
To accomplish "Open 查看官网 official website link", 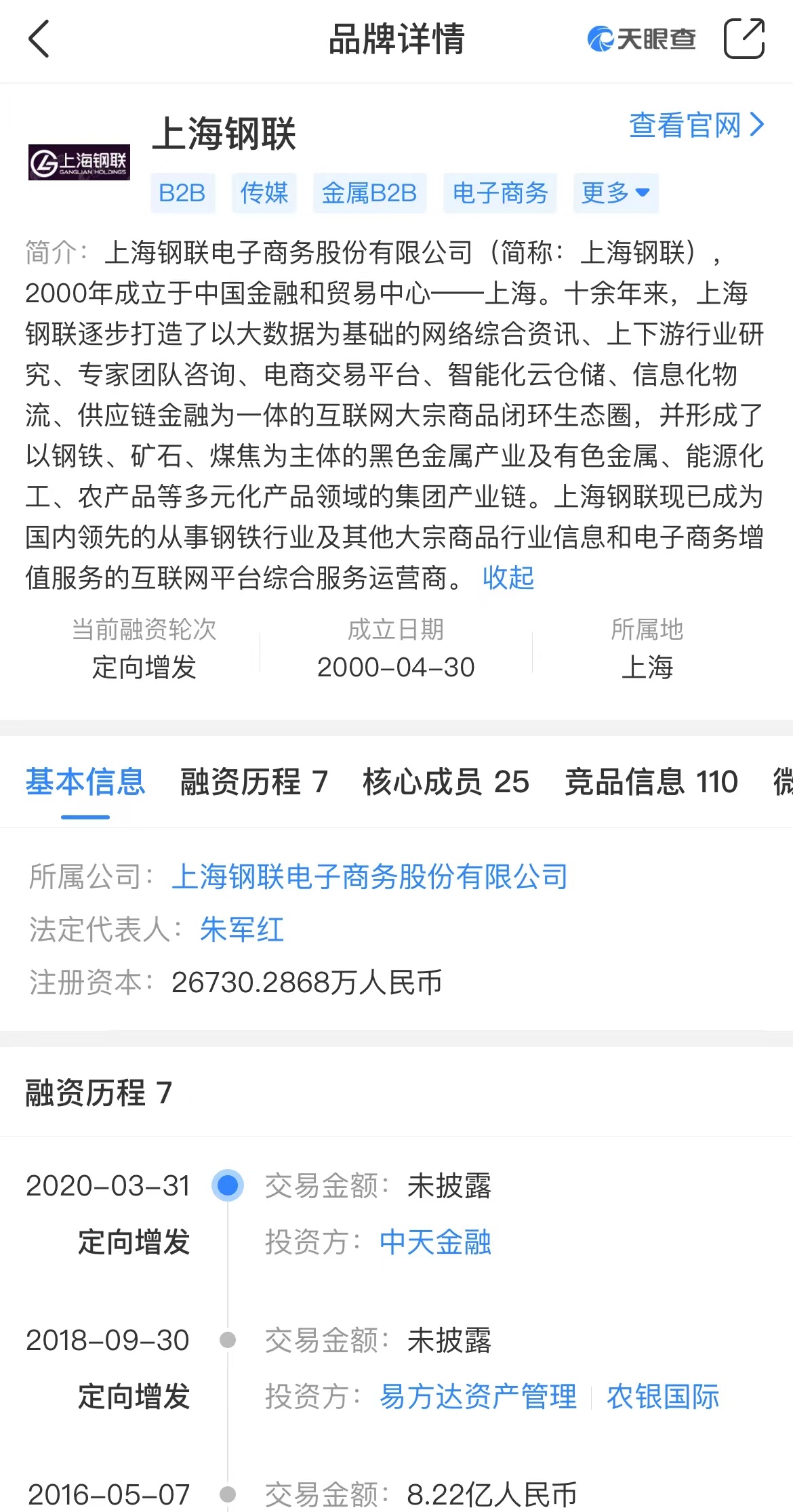I will pyautogui.click(x=696, y=125).
